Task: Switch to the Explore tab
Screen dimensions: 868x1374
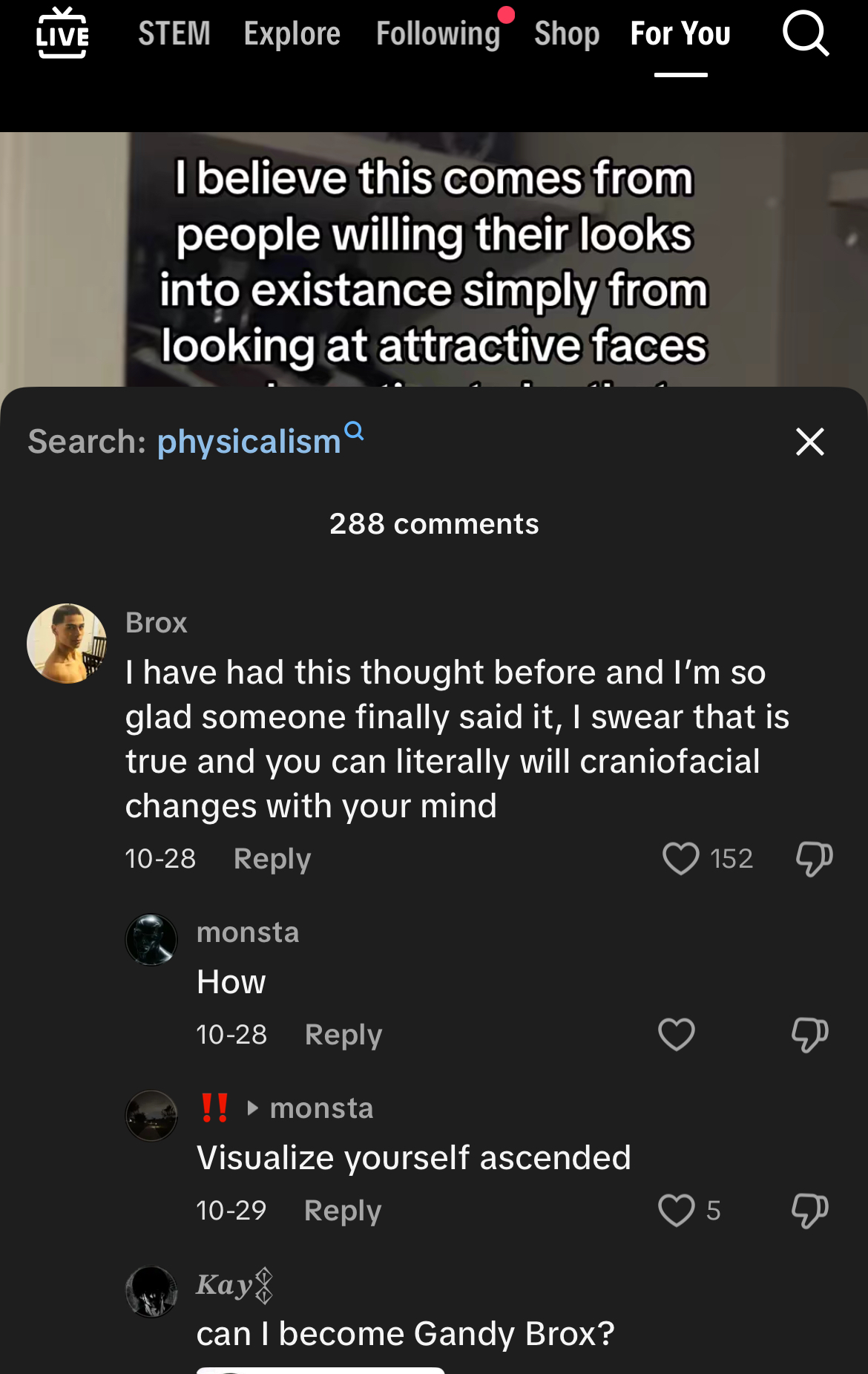Action: point(292,33)
